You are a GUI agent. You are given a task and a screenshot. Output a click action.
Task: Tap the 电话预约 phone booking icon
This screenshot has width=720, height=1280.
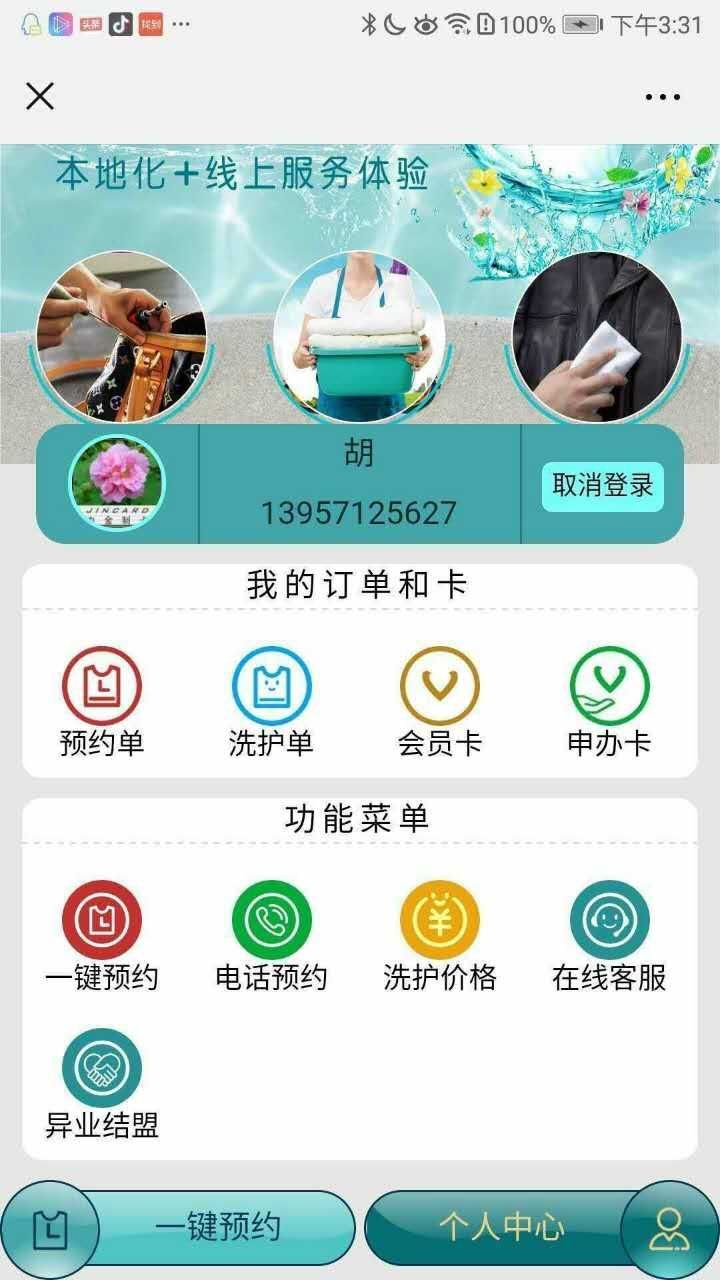[x=270, y=918]
